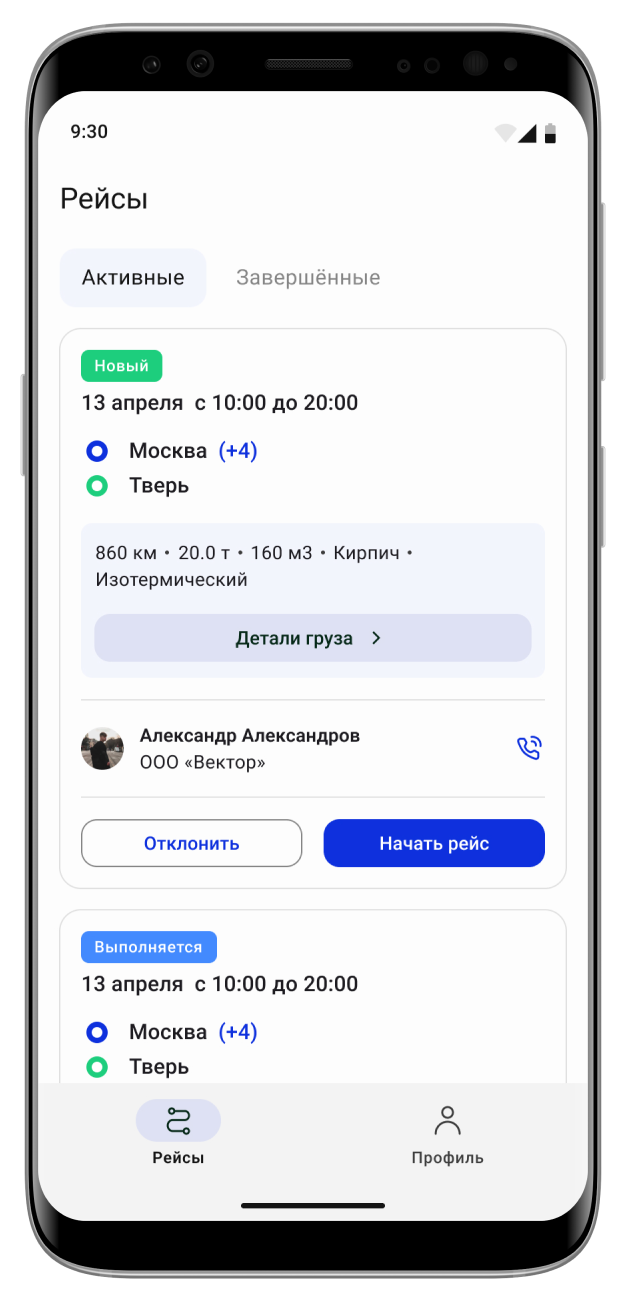Image resolution: width=626 pixels, height=1312 pixels.
Task: Open Детали груза for the new trip
Action: (312, 638)
